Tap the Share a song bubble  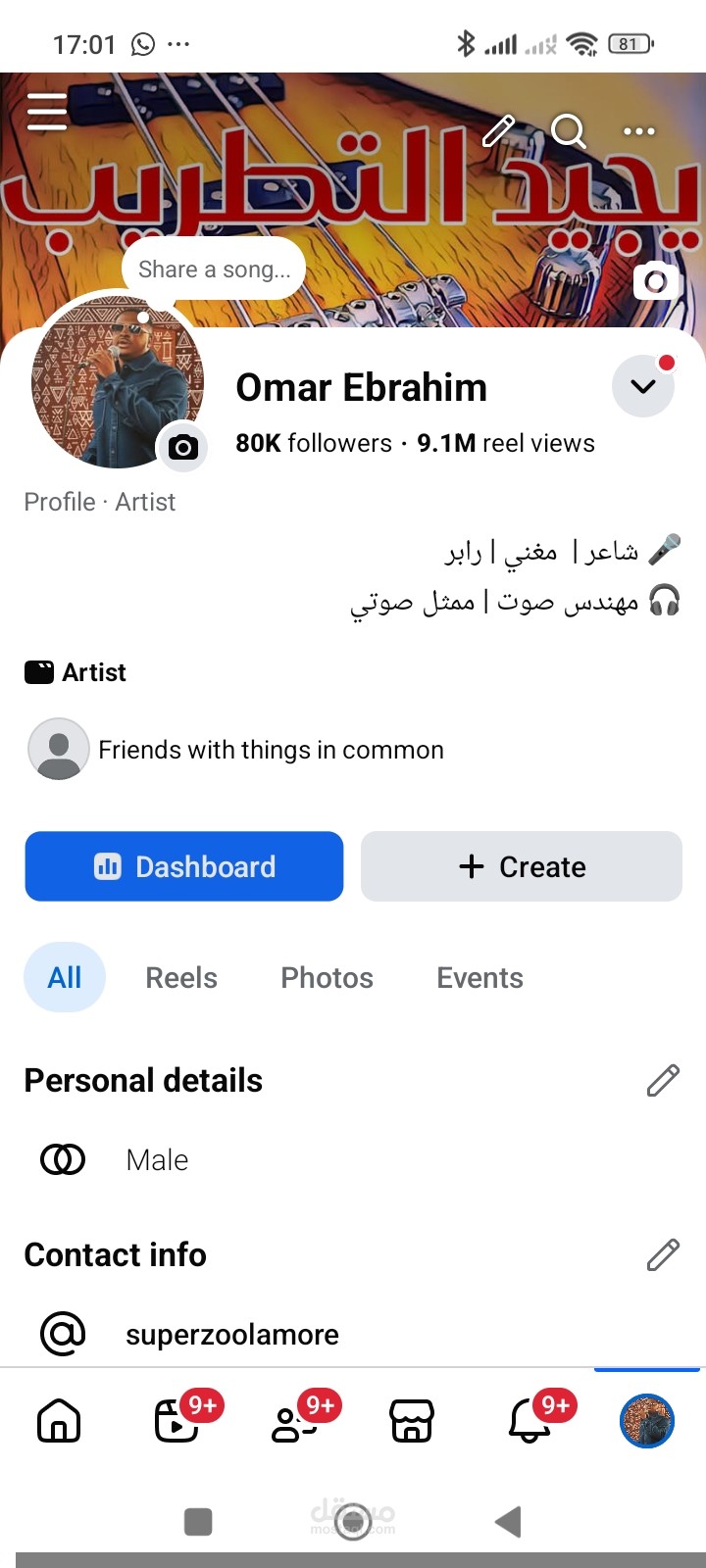(214, 269)
